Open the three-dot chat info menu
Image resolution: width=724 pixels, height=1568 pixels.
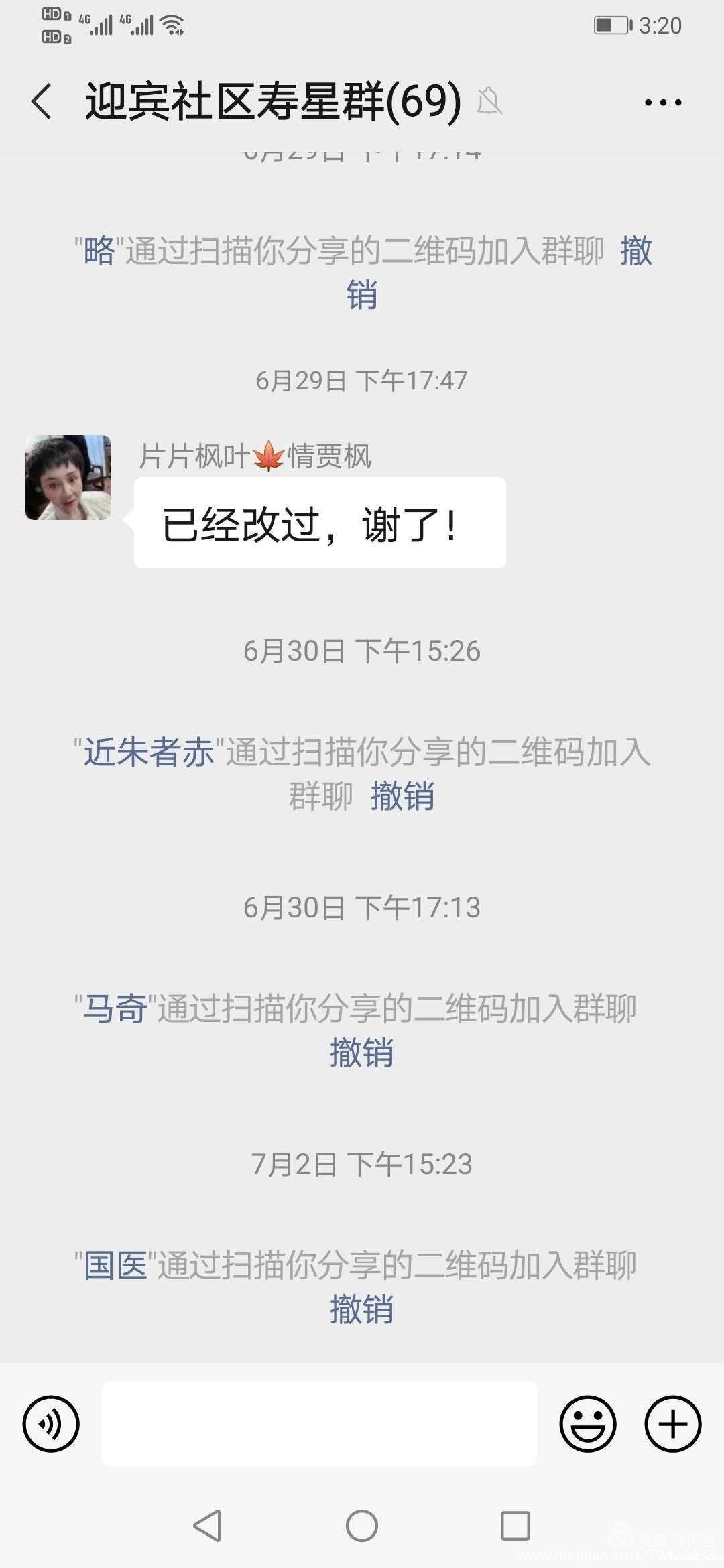pos(662,103)
